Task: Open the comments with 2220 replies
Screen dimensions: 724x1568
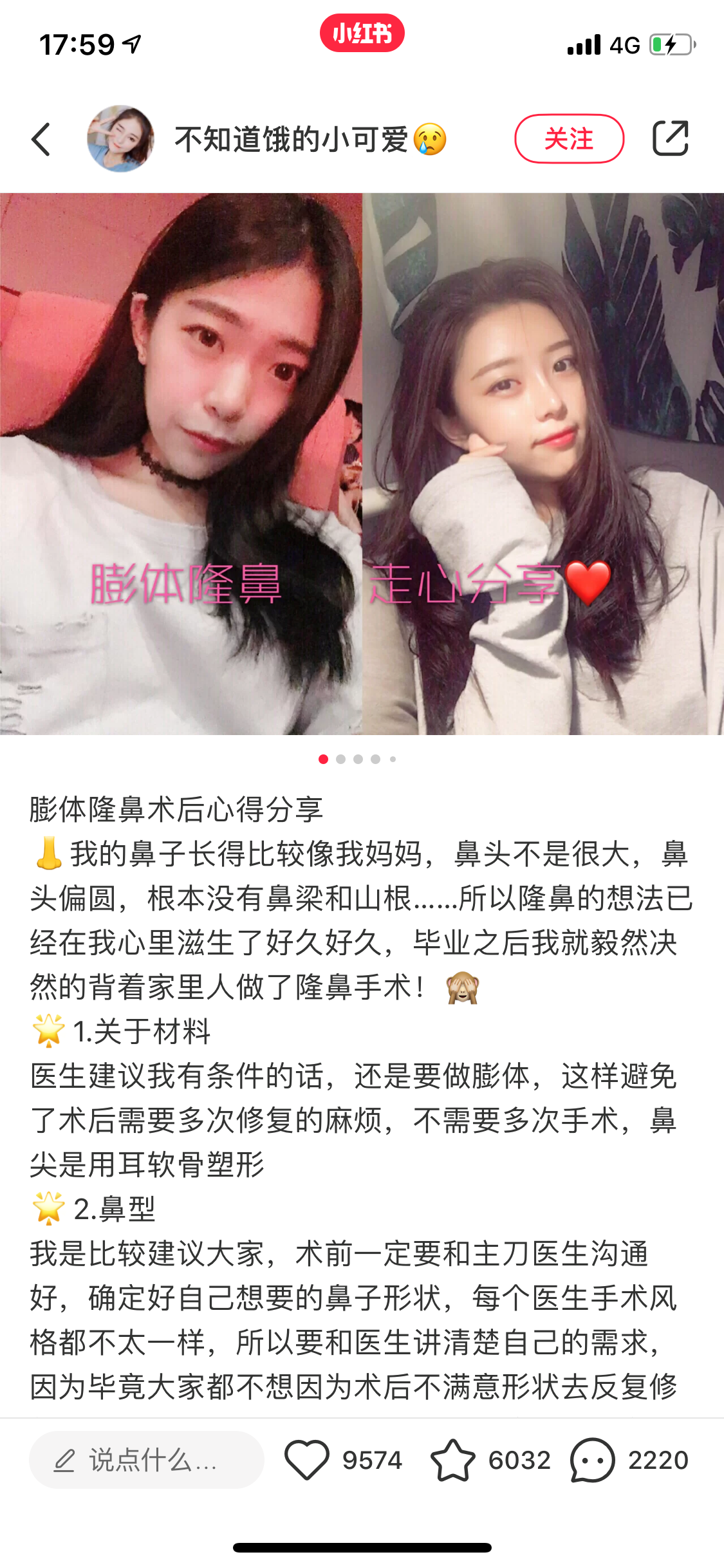Action: tap(593, 1460)
